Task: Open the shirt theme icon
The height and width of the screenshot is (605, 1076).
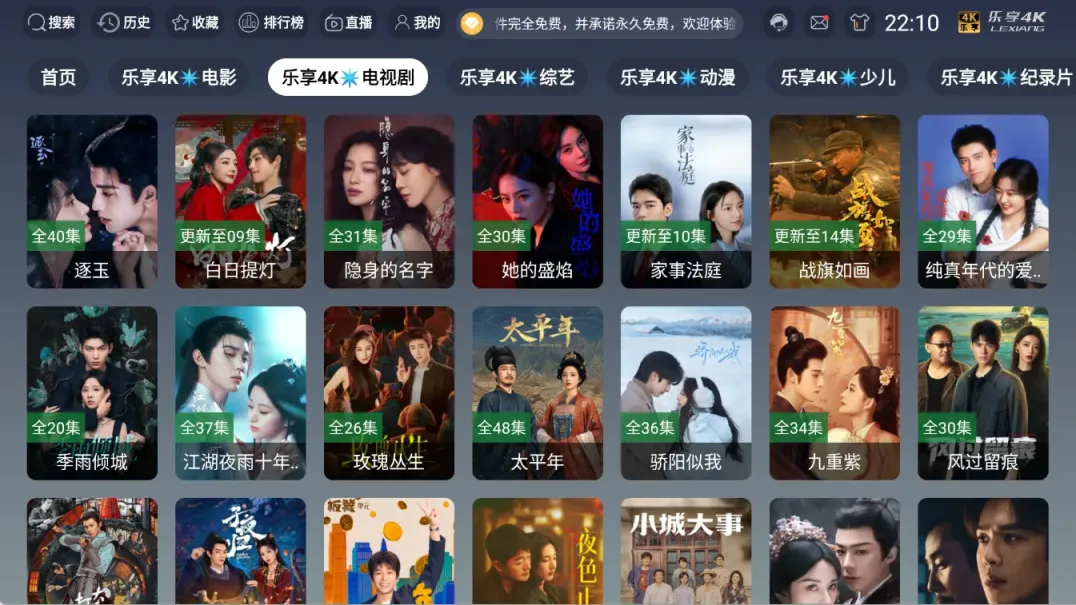Action: pyautogui.click(x=859, y=22)
